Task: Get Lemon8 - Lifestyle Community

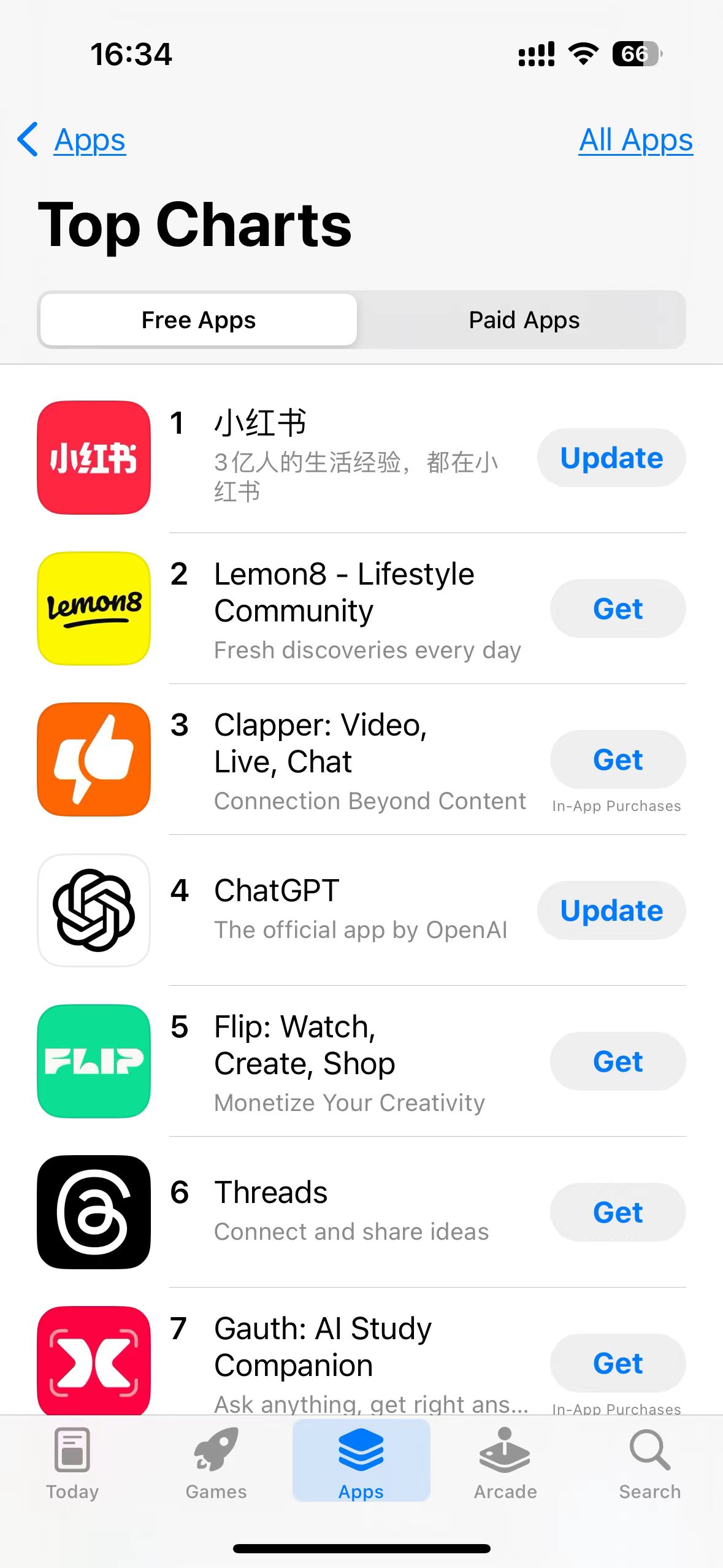Action: click(617, 609)
